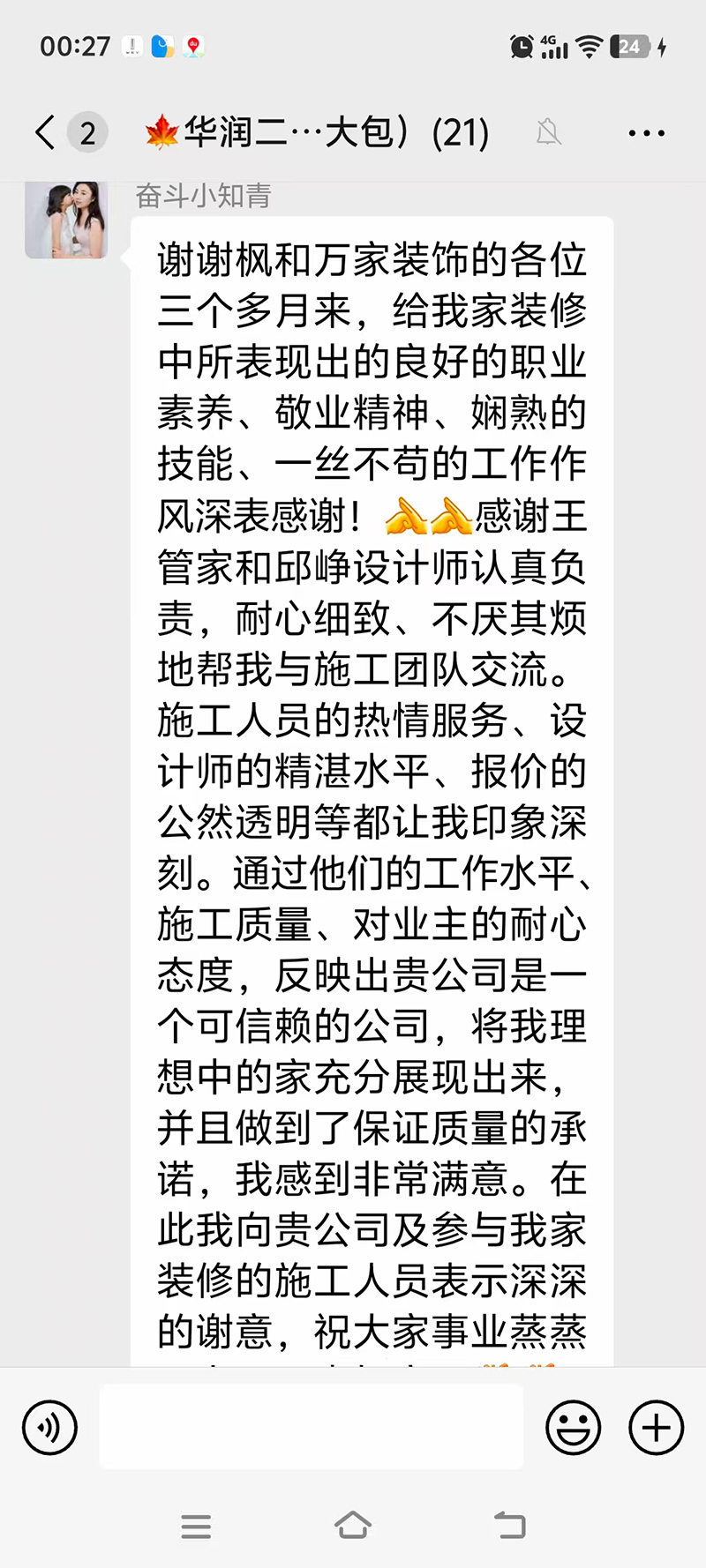Tap the system home button
The height and width of the screenshot is (1568, 706).
click(x=353, y=1526)
